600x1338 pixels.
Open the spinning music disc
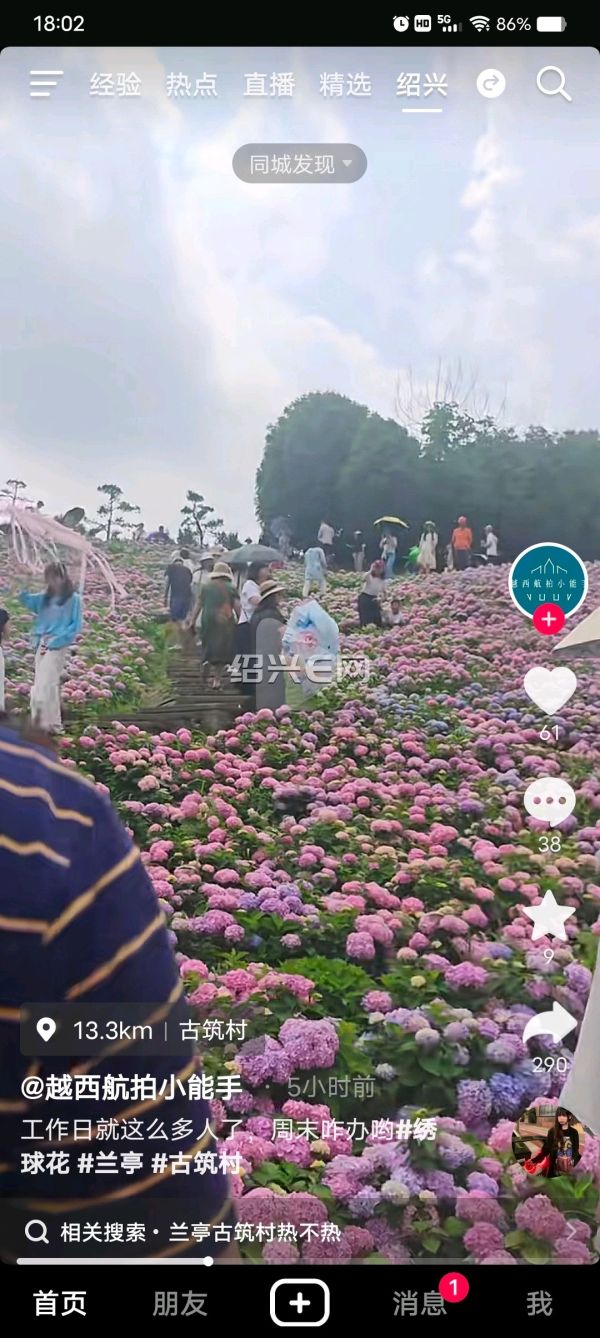[x=547, y=1144]
